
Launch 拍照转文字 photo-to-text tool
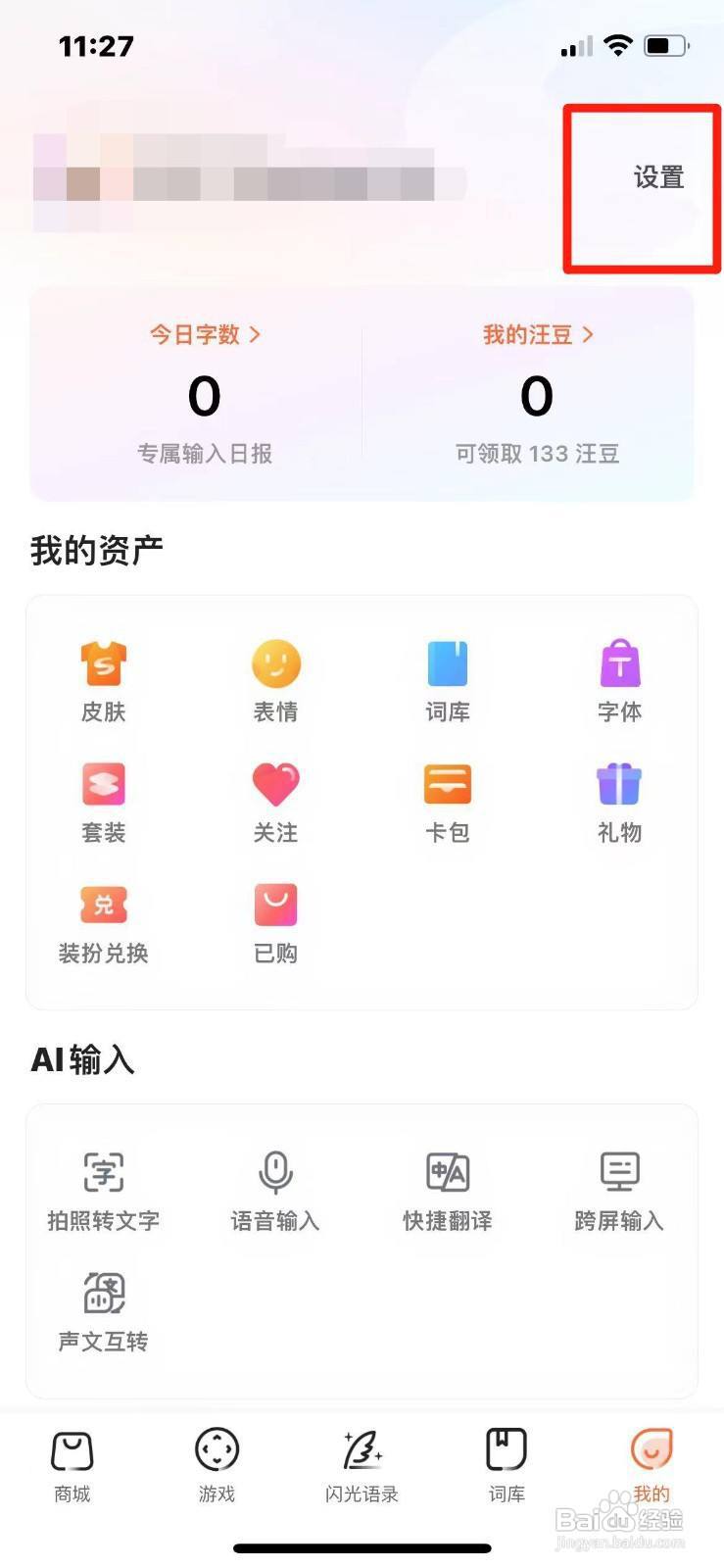pyautogui.click(x=102, y=1186)
